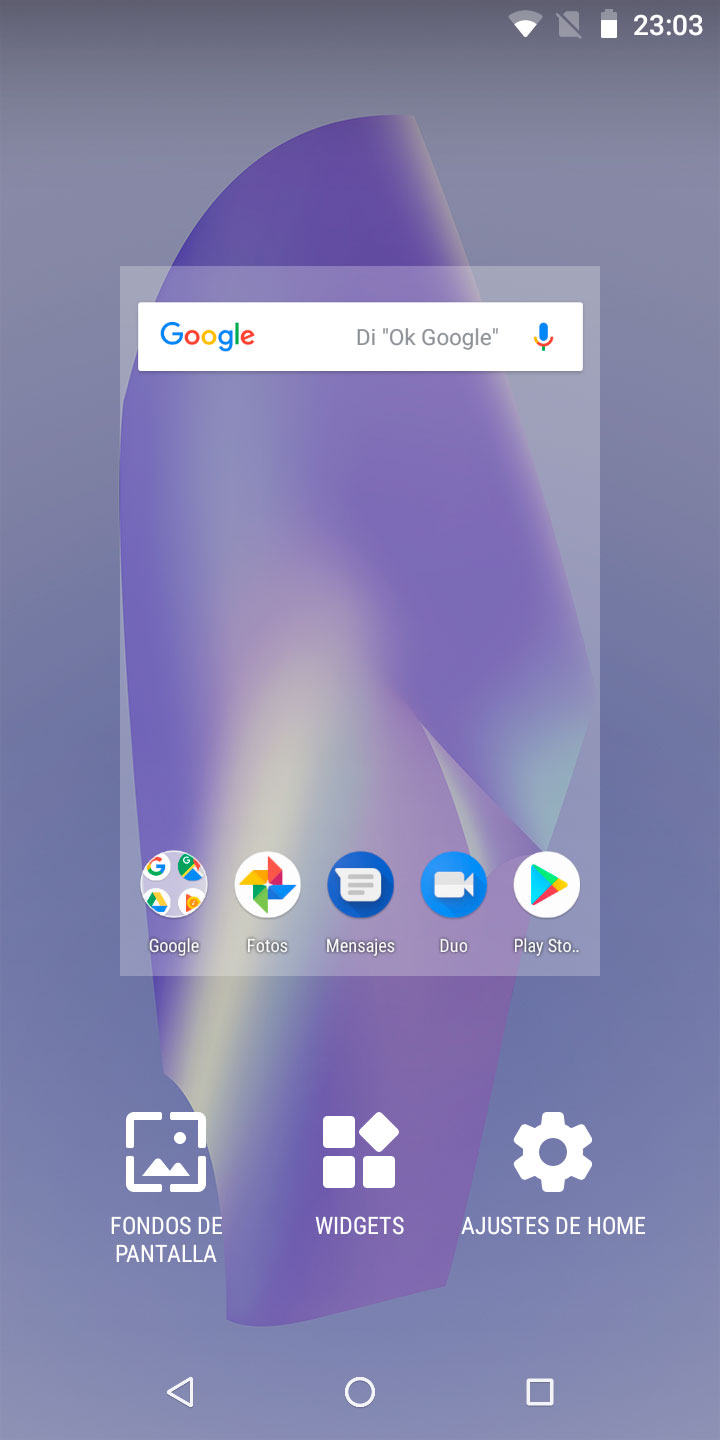Open the Mensajes app
720x1440 pixels.
point(360,885)
